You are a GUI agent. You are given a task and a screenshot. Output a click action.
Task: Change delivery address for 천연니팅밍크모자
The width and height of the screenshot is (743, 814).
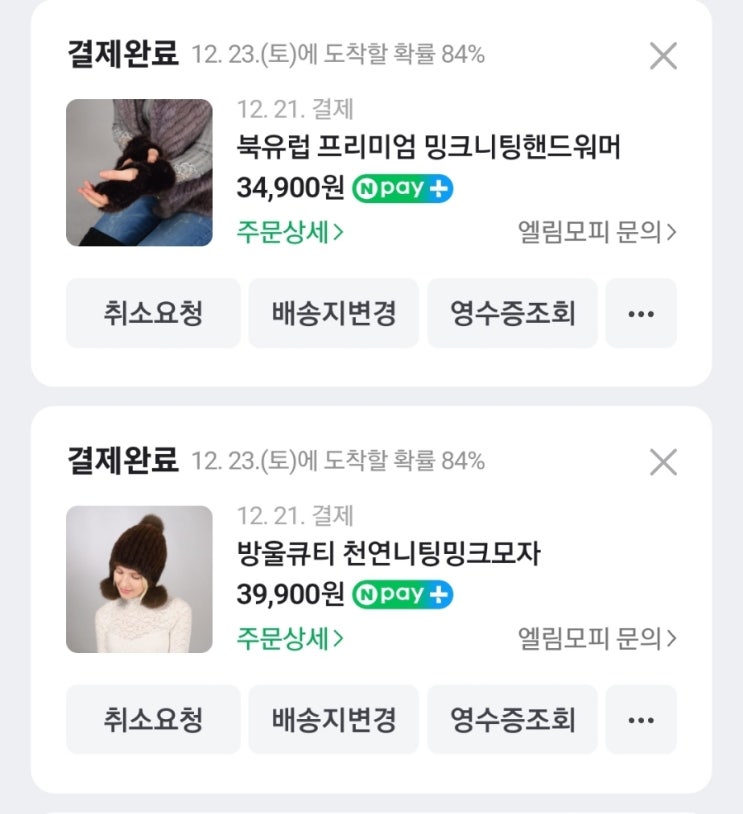(x=334, y=720)
